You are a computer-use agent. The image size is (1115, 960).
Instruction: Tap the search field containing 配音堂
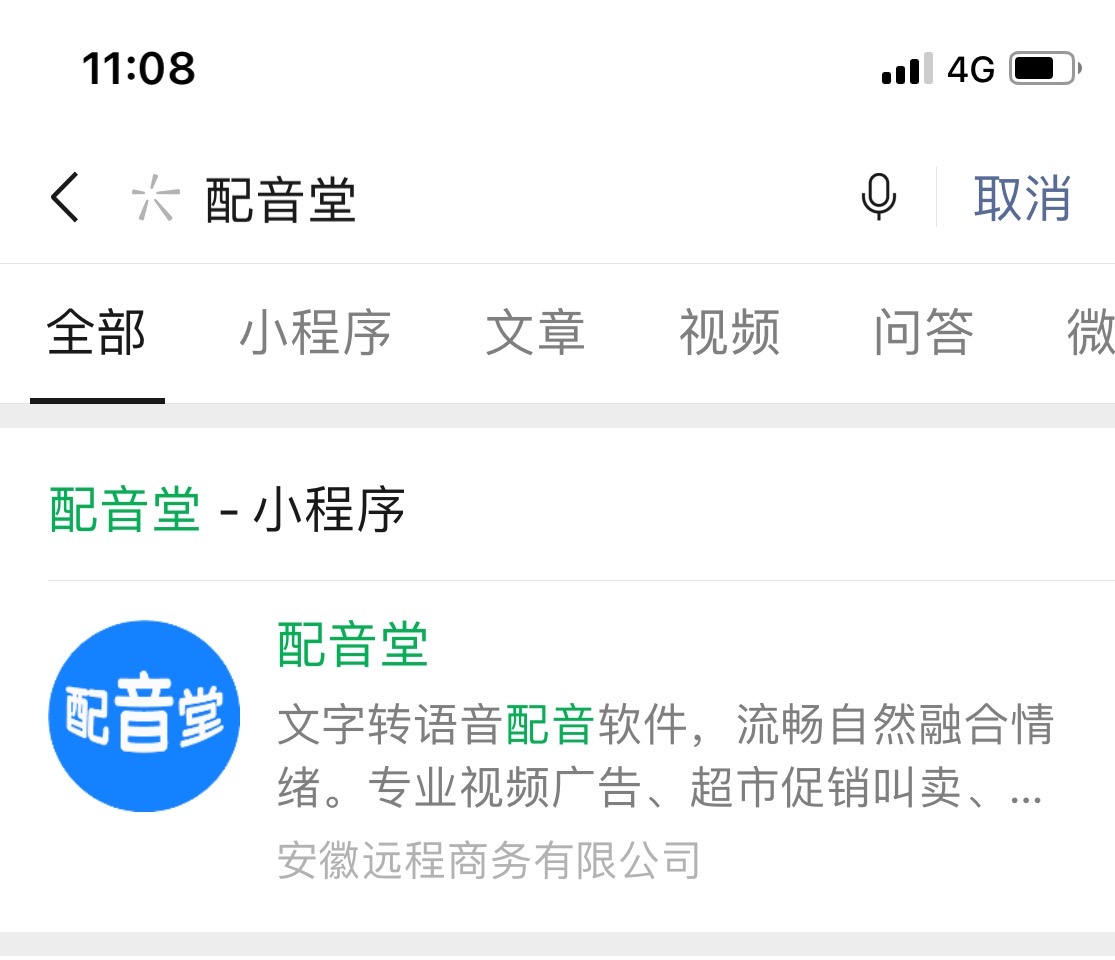500,199
